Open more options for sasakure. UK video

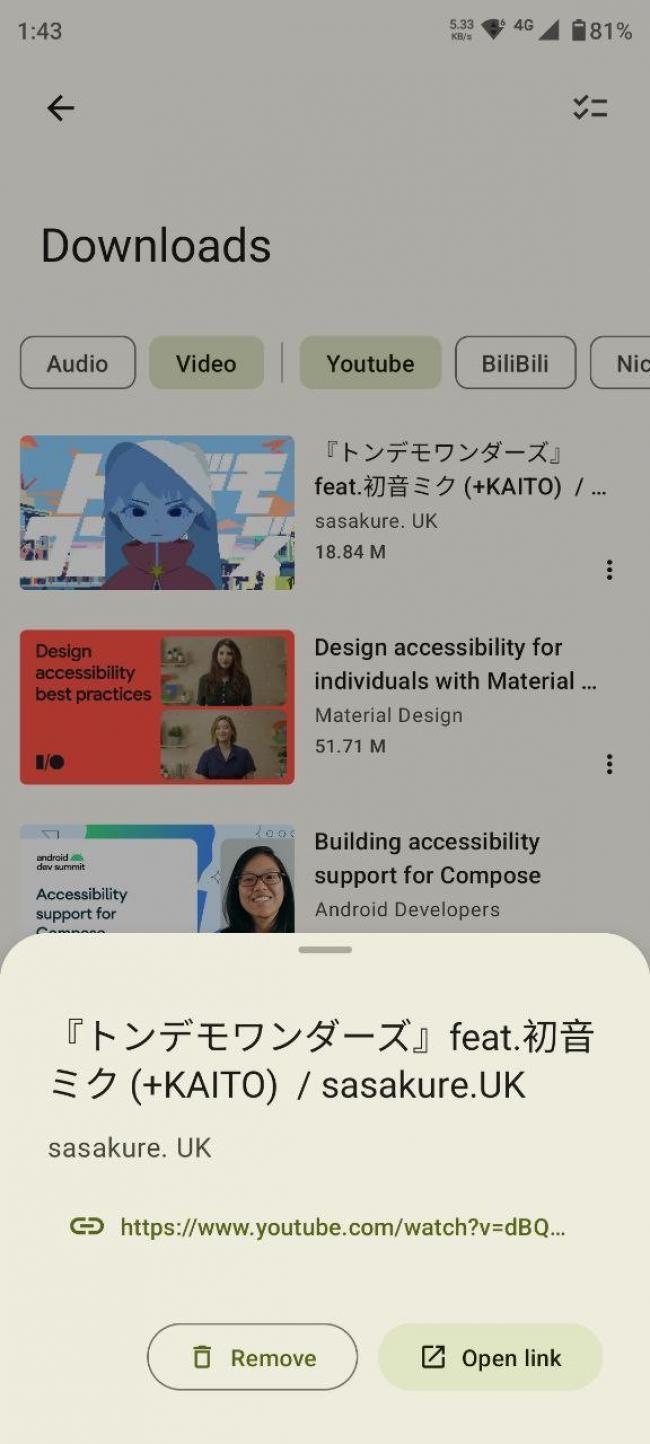[x=609, y=570]
